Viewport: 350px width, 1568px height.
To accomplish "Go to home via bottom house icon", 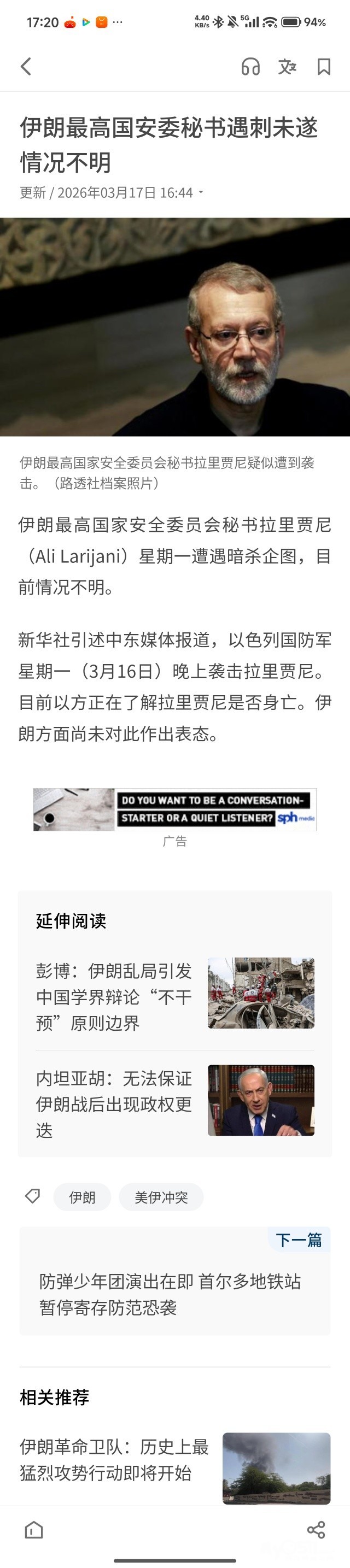I will (x=34, y=1530).
